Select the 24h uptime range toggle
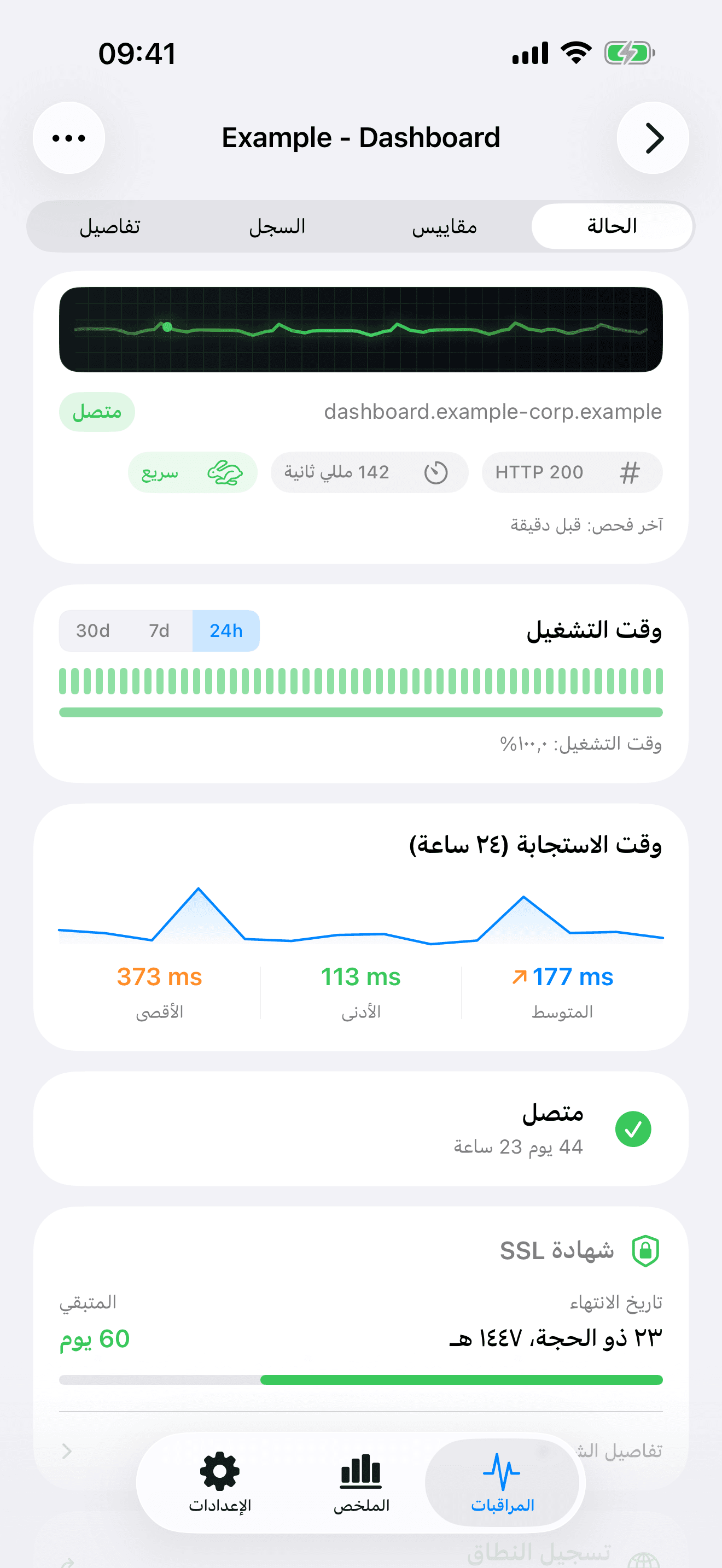722x1568 pixels. (225, 630)
